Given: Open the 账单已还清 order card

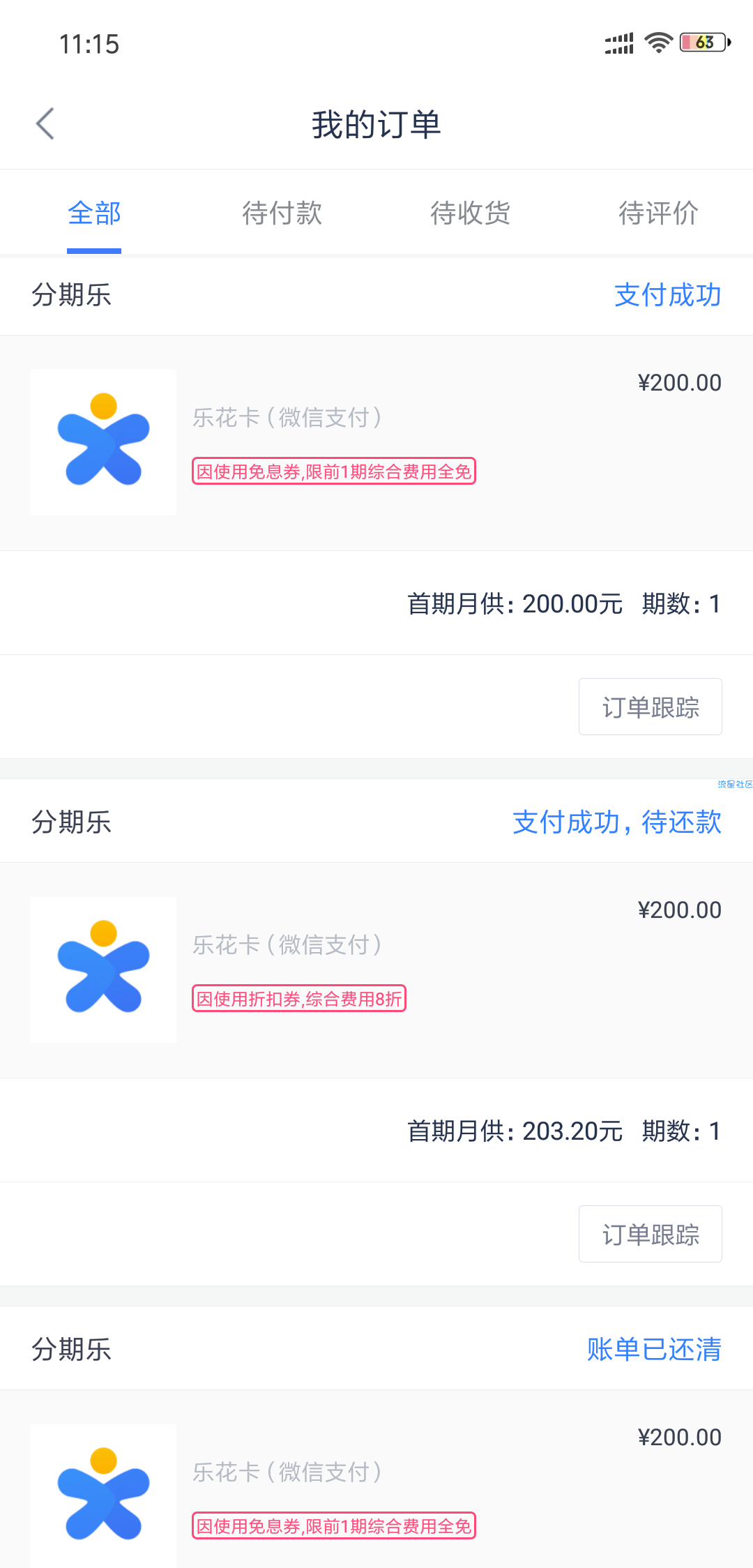Looking at the screenshot, I should [x=376, y=1479].
